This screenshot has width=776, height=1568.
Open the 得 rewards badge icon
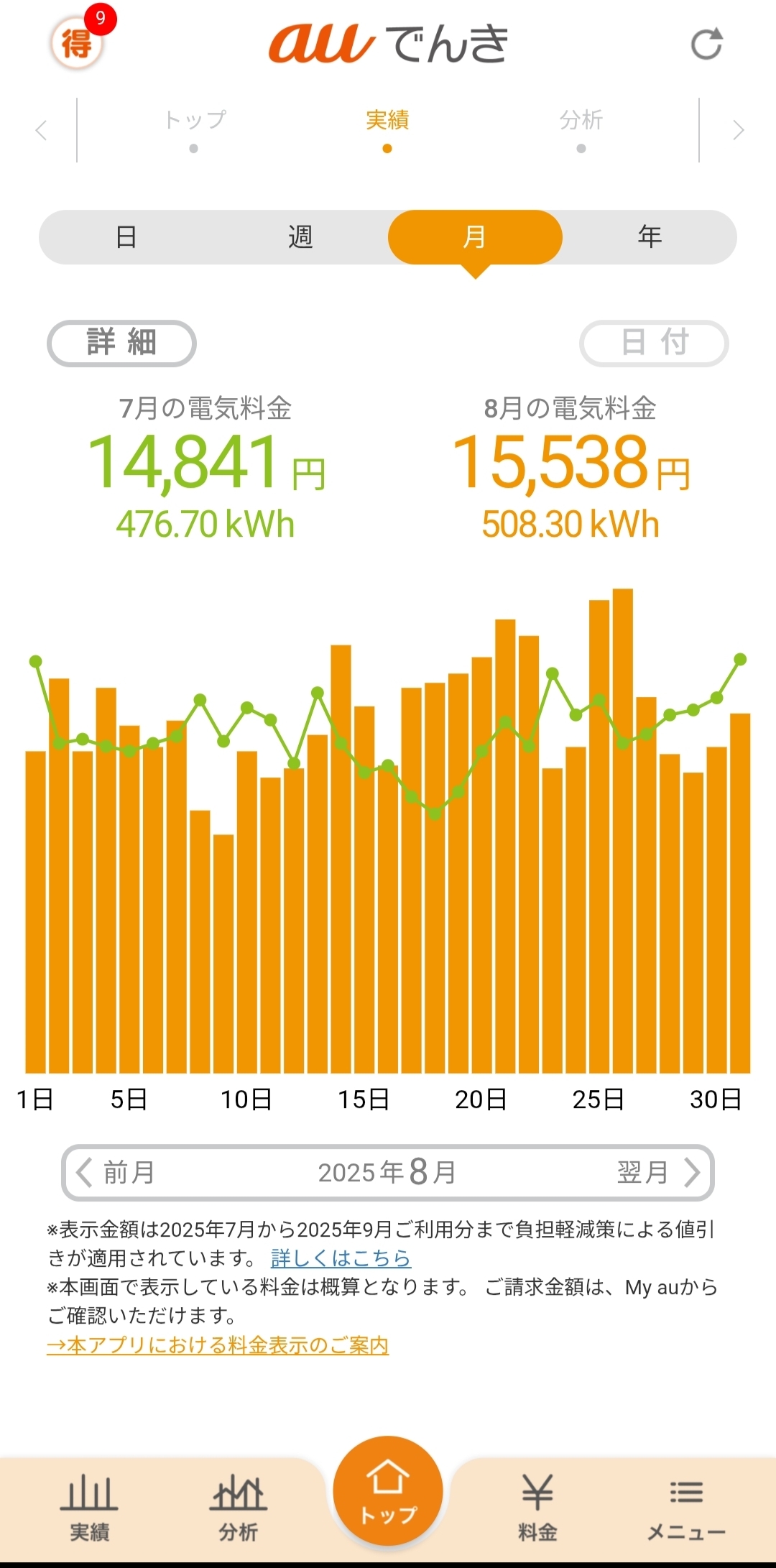78,42
